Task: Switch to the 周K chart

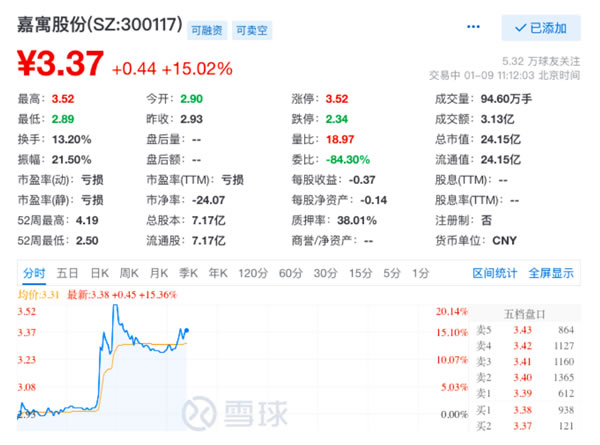Action: 129,273
